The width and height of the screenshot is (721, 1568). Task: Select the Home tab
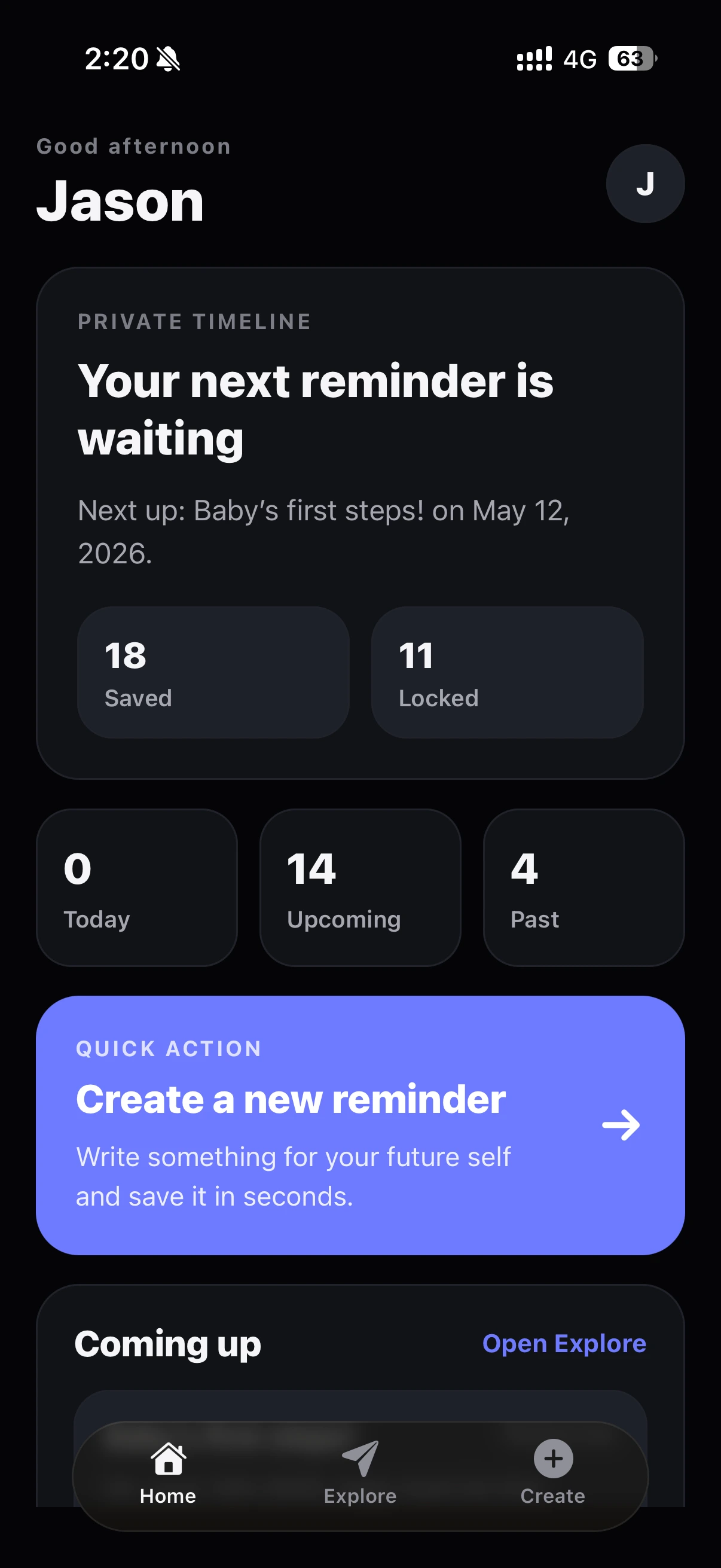pyautogui.click(x=168, y=1474)
